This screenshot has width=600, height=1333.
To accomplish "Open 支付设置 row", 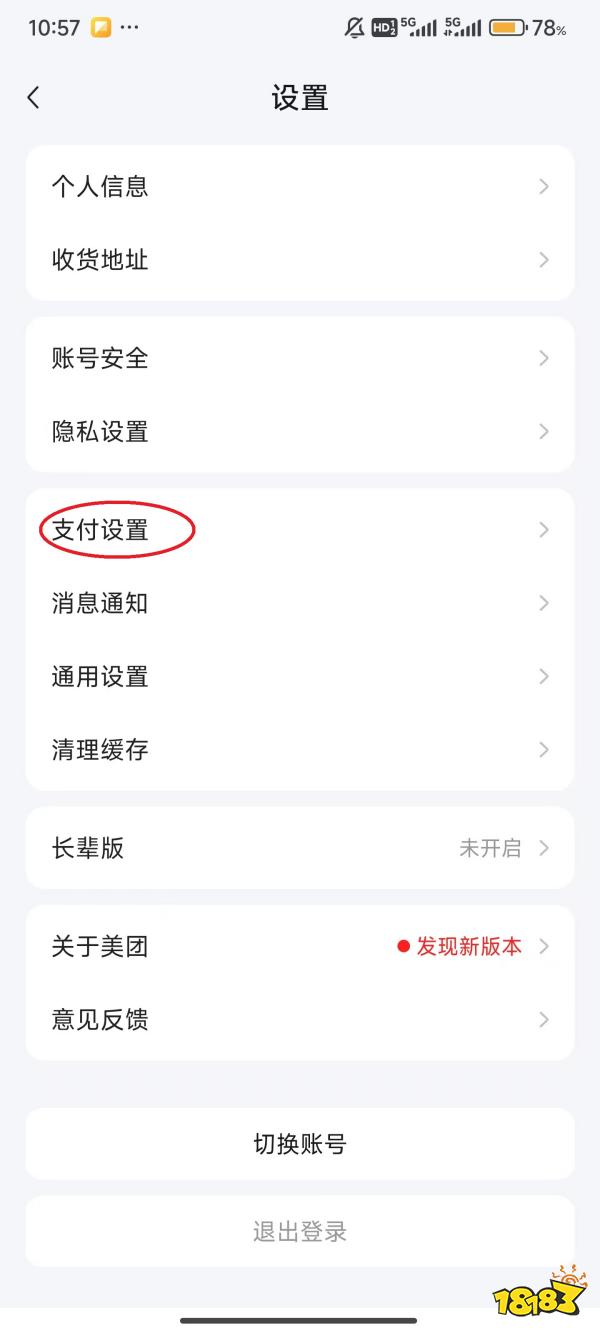I will click(300, 530).
